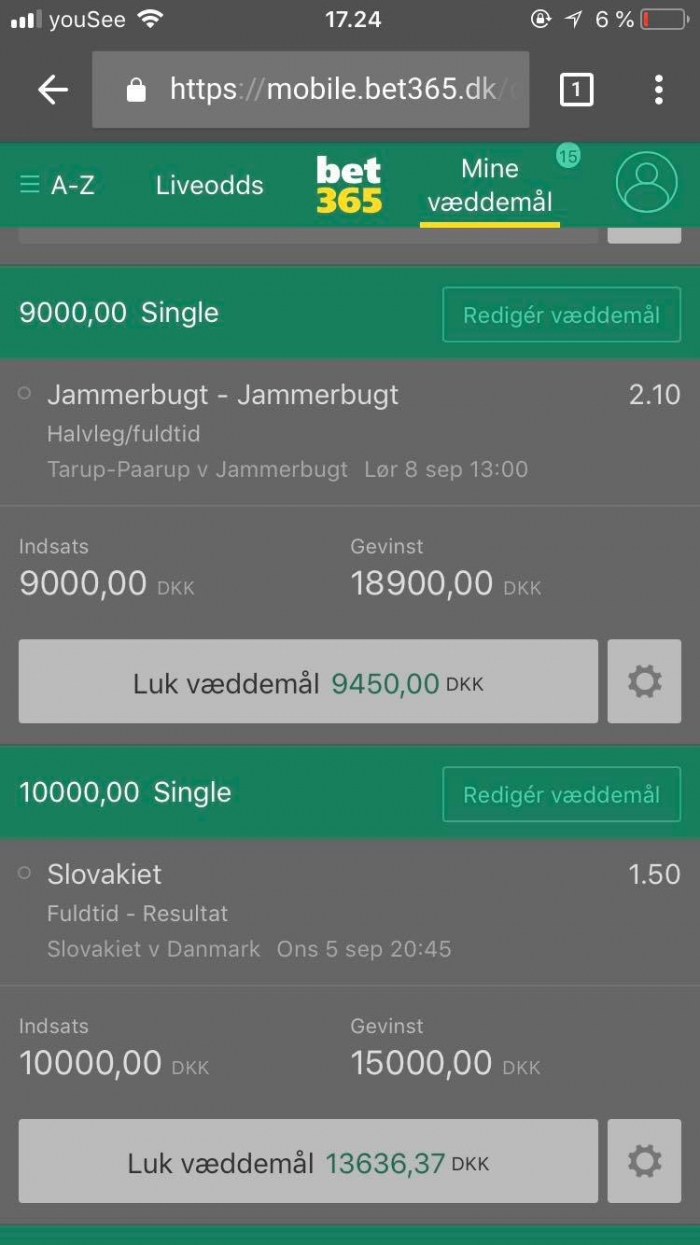Tap the bet365 home logo
The height and width of the screenshot is (1245, 700).
click(349, 185)
